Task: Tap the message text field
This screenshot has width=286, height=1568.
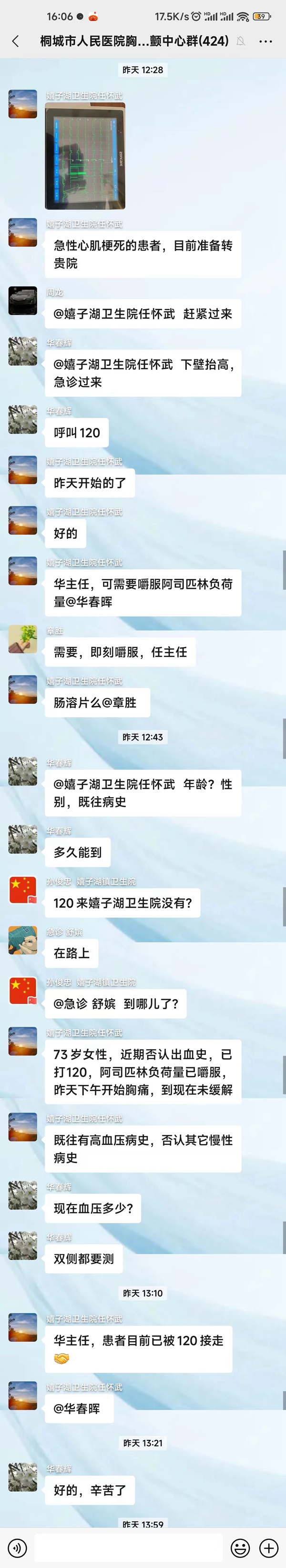Action: click(128, 1548)
